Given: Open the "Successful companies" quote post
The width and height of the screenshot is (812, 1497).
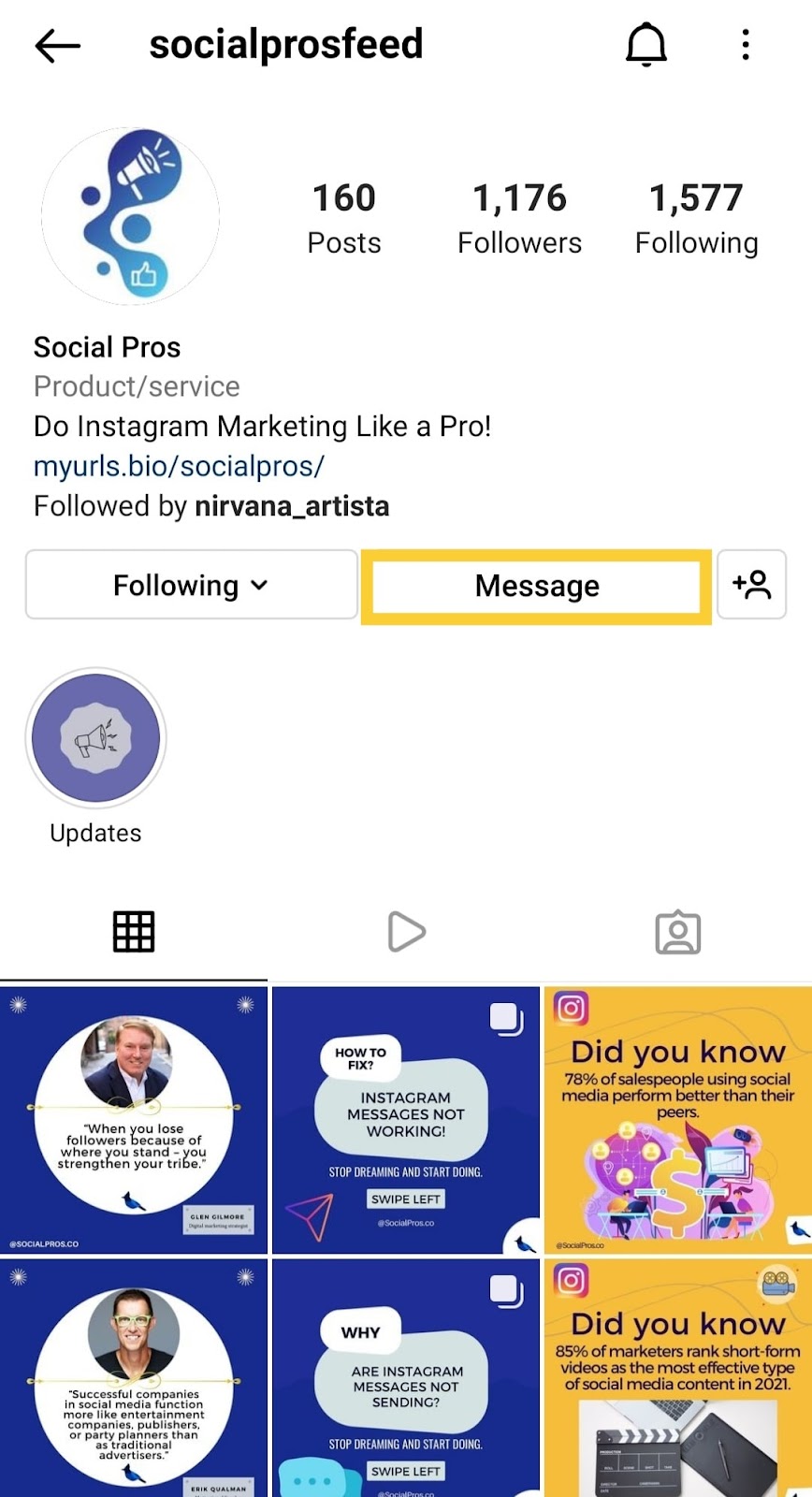Looking at the screenshot, I should click(134, 1378).
